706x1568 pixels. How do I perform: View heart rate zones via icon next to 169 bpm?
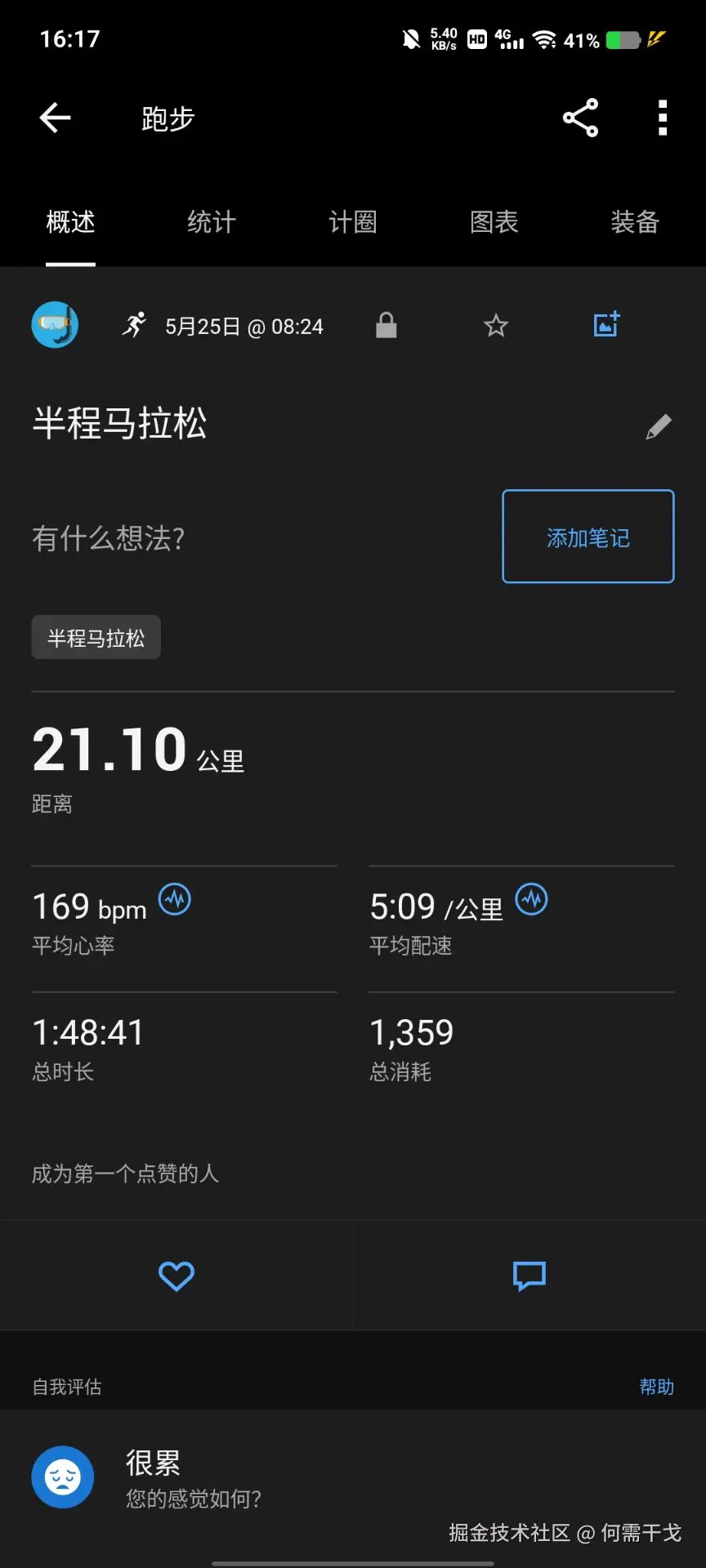click(175, 899)
